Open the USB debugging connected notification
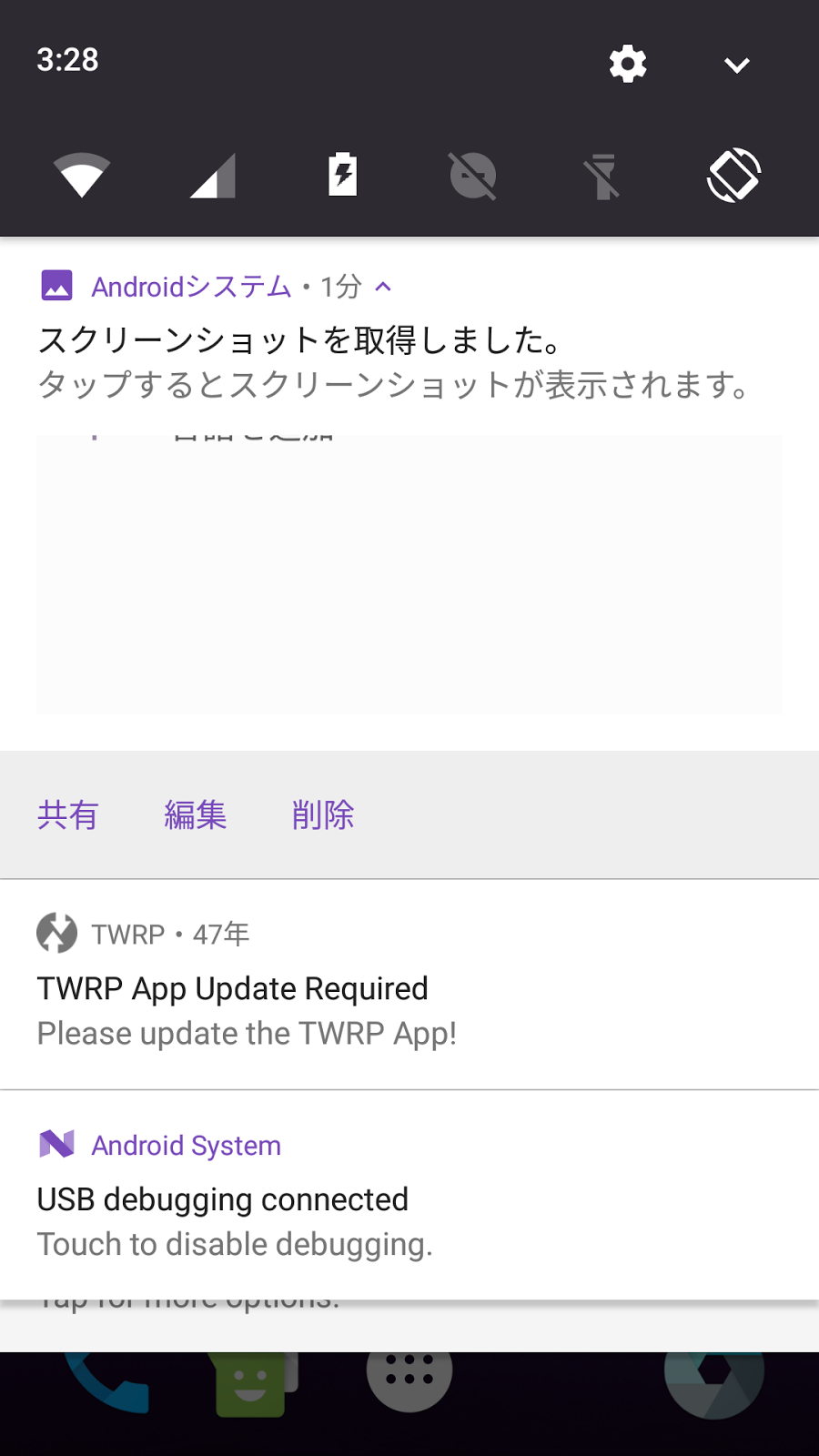Screen dimensions: 819x1456 409,1195
